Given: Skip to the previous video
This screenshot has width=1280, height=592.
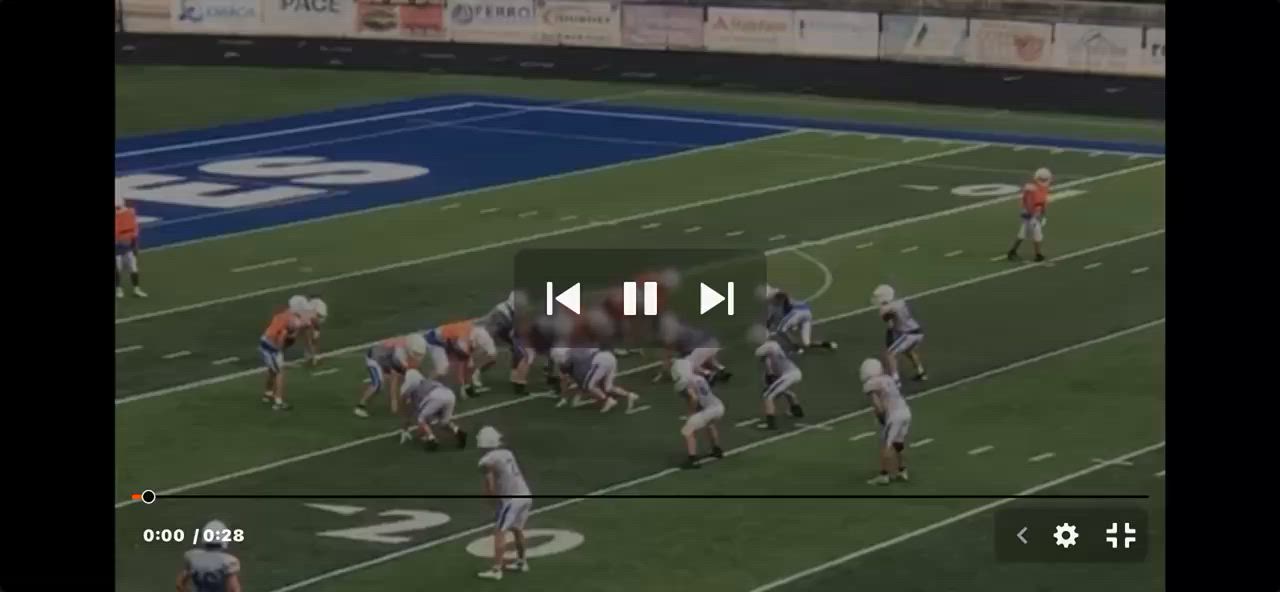Looking at the screenshot, I should click(x=563, y=298).
